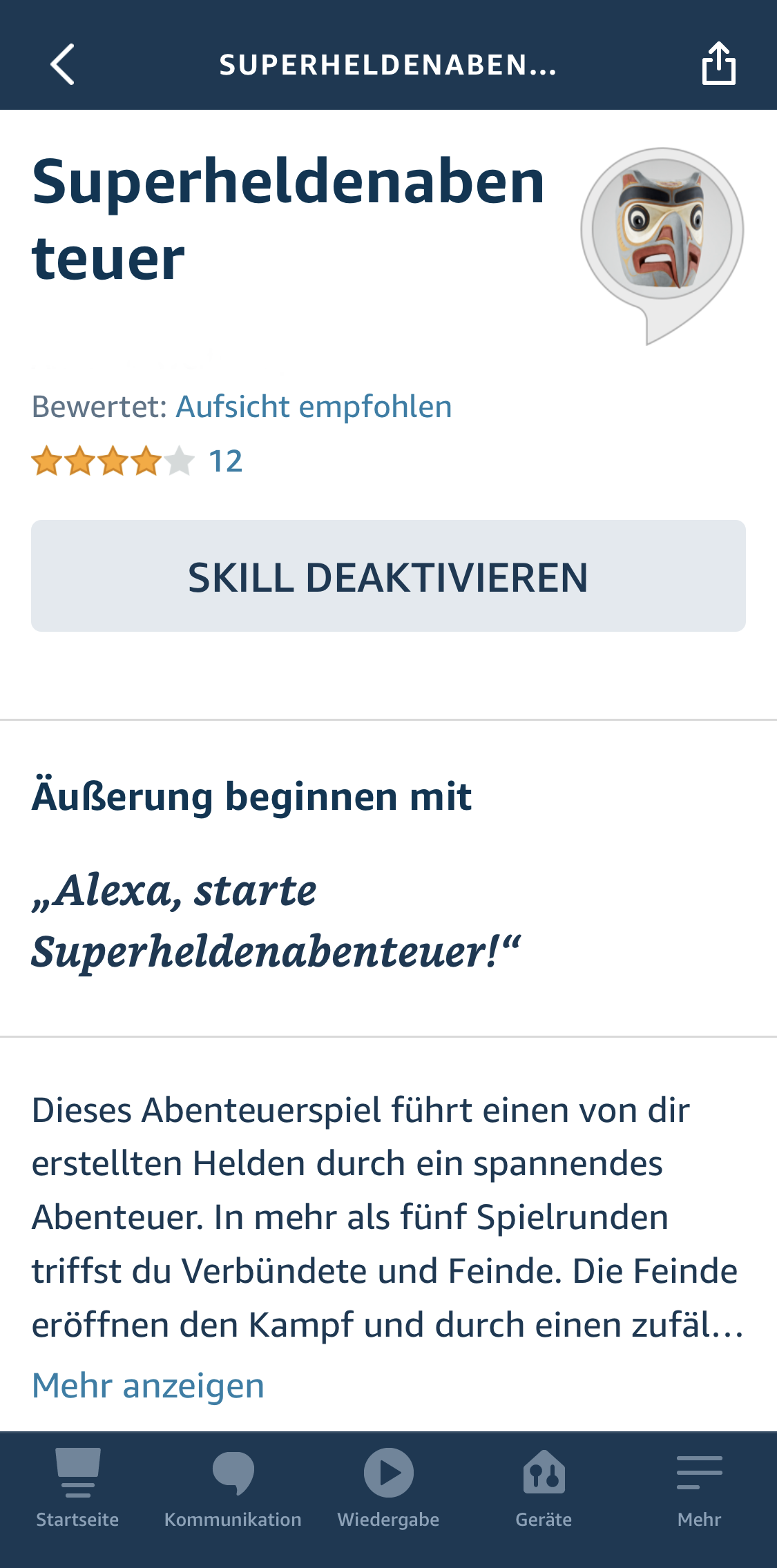Image resolution: width=777 pixels, height=1568 pixels.
Task: View the 12 star ratings and reviews
Action: pos(137,461)
